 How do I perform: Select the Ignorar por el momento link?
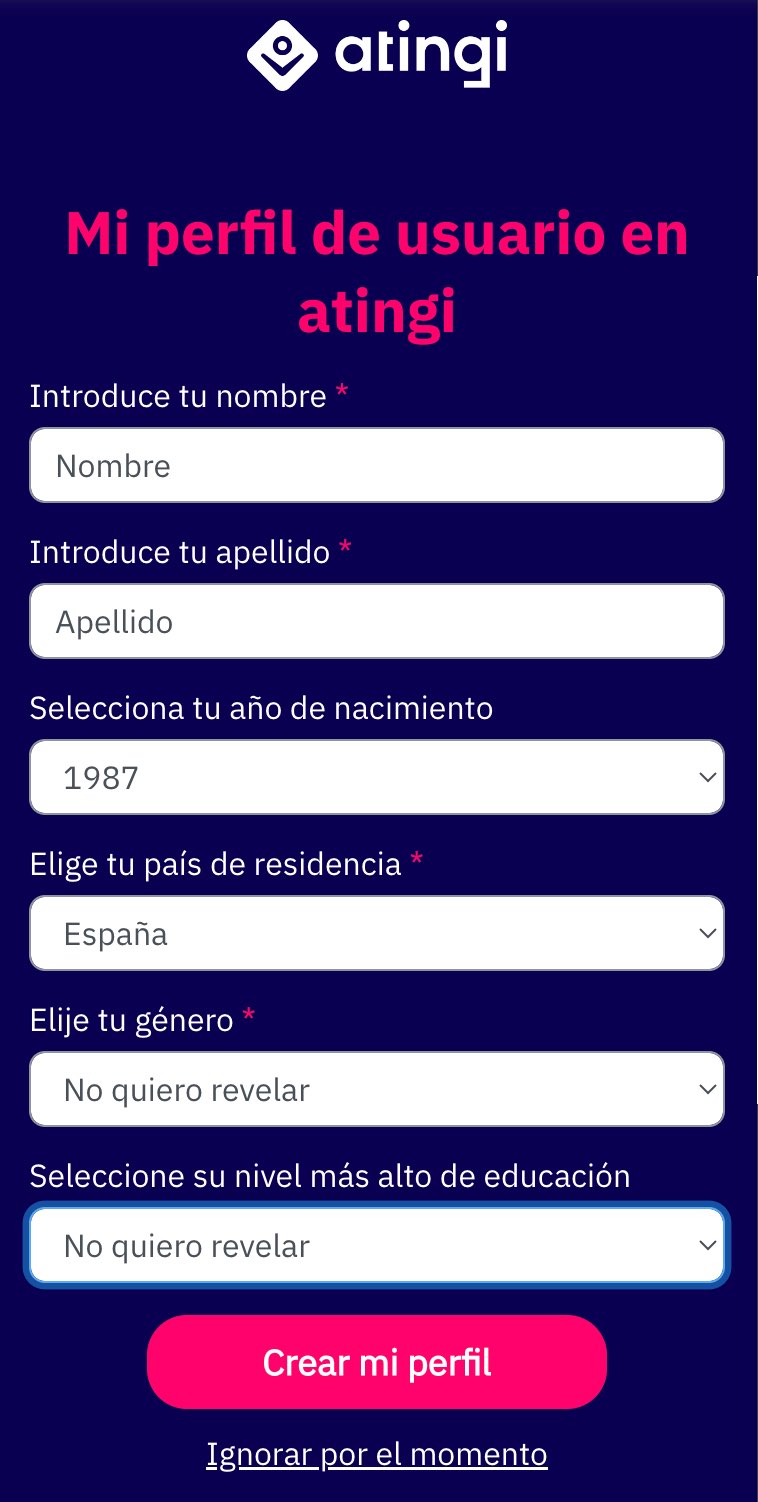(x=377, y=1453)
